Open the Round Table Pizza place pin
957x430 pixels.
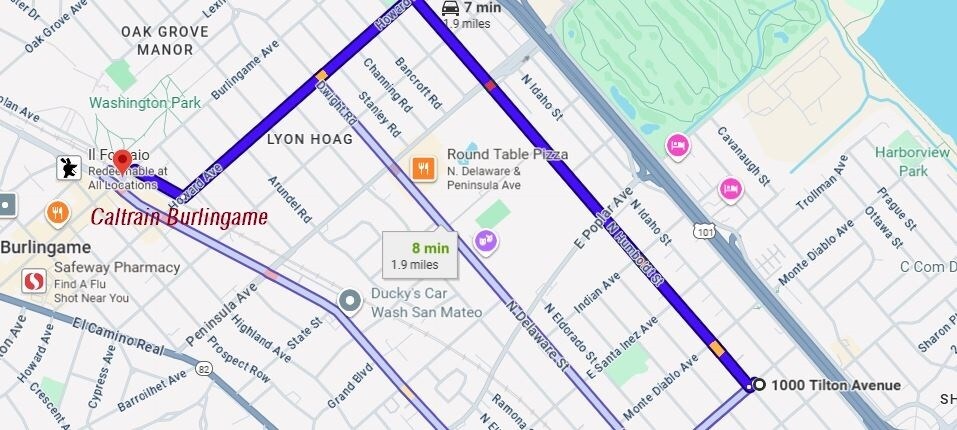[x=425, y=168]
